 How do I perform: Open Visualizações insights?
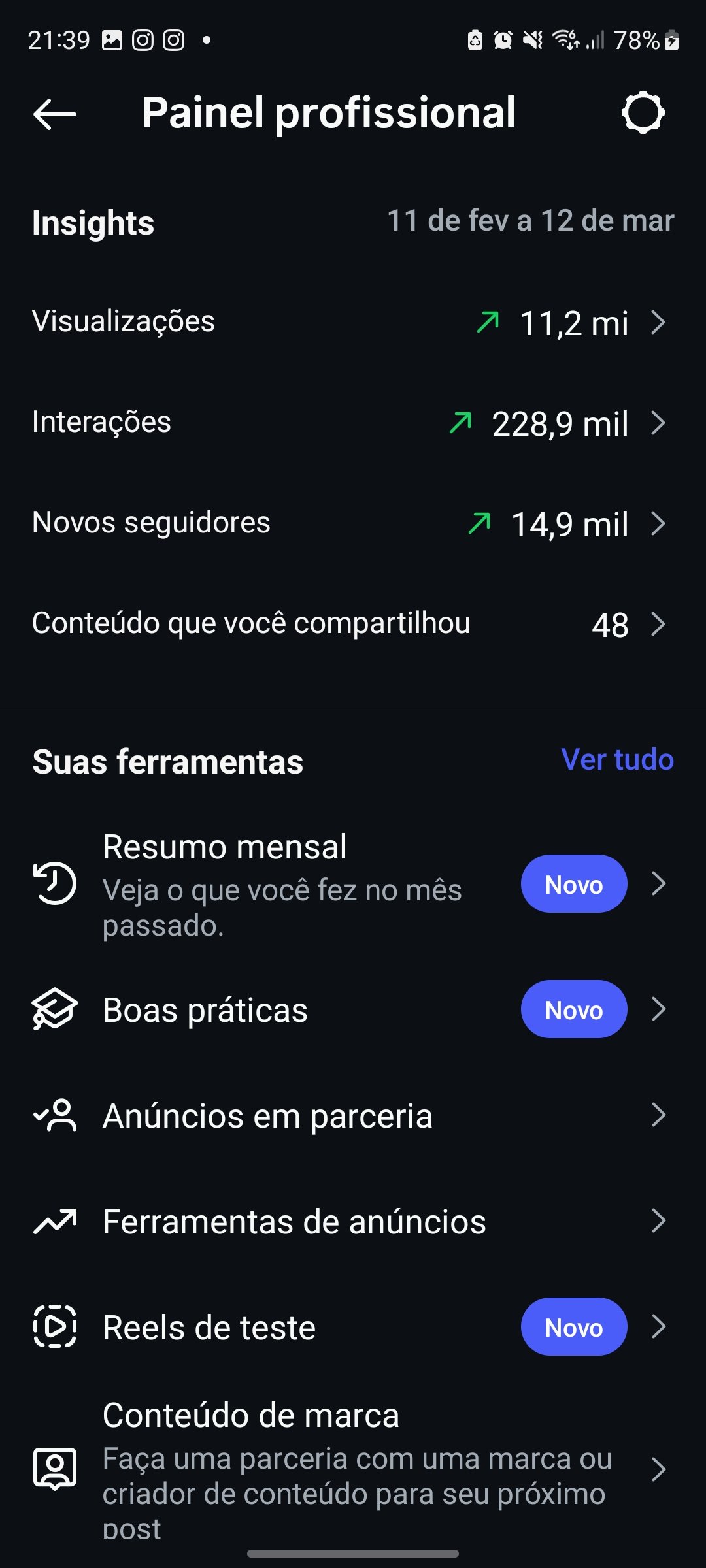click(x=353, y=322)
